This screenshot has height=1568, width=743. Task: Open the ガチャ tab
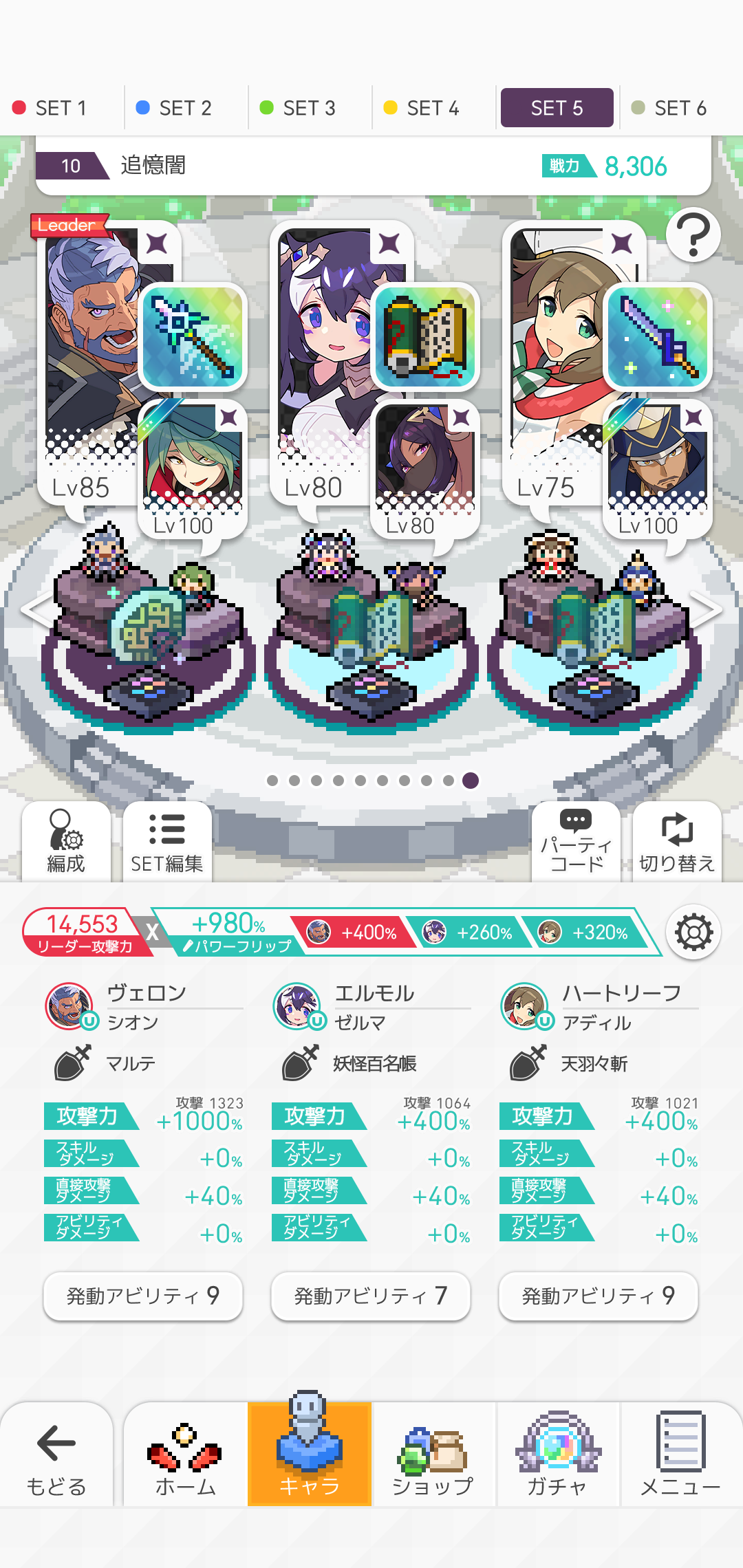click(557, 1456)
